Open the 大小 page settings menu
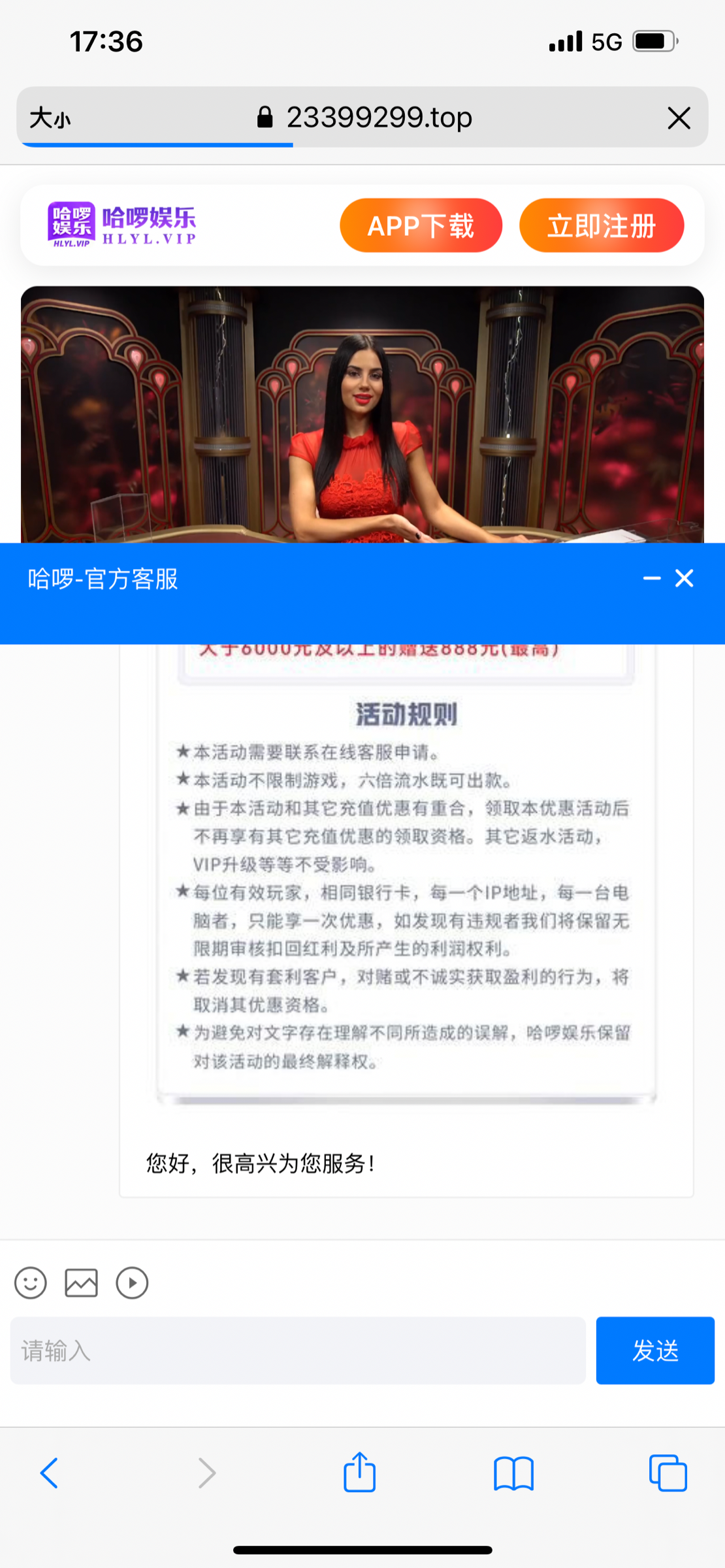Image resolution: width=725 pixels, height=1568 pixels. coord(50,118)
